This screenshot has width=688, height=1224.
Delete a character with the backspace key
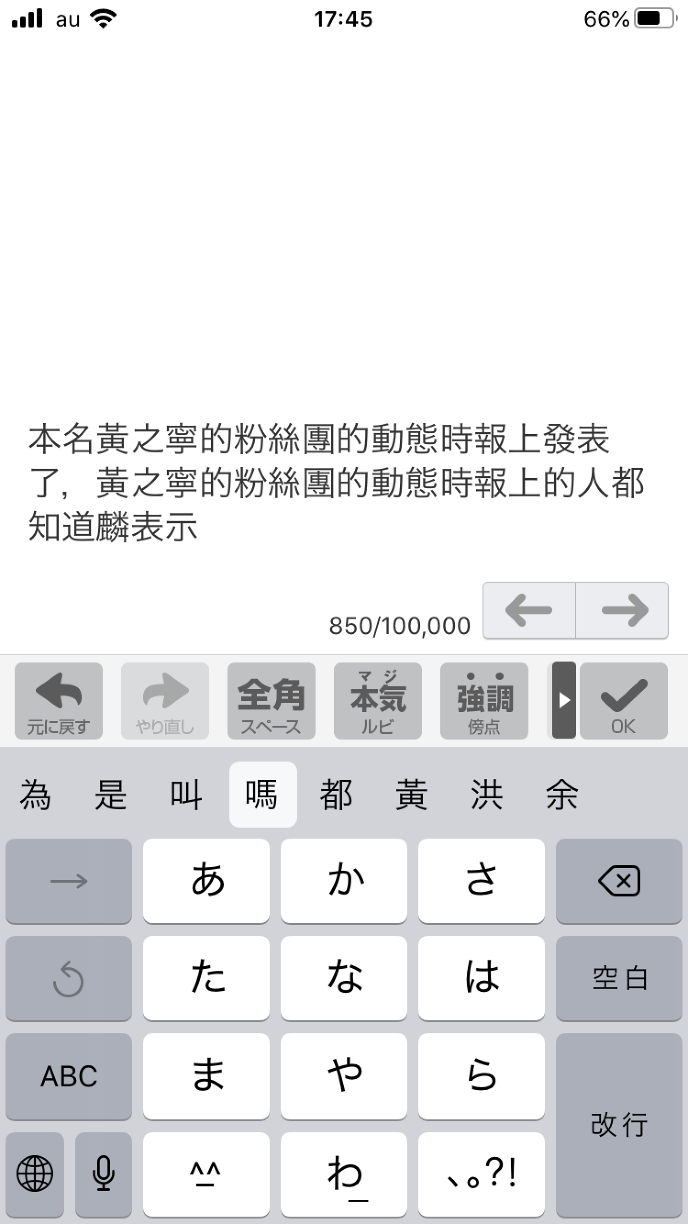(x=618, y=880)
